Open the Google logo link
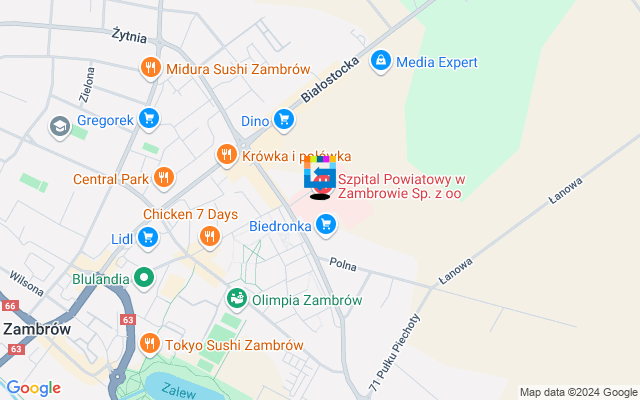Viewport: 640px width, 400px height. point(33,388)
